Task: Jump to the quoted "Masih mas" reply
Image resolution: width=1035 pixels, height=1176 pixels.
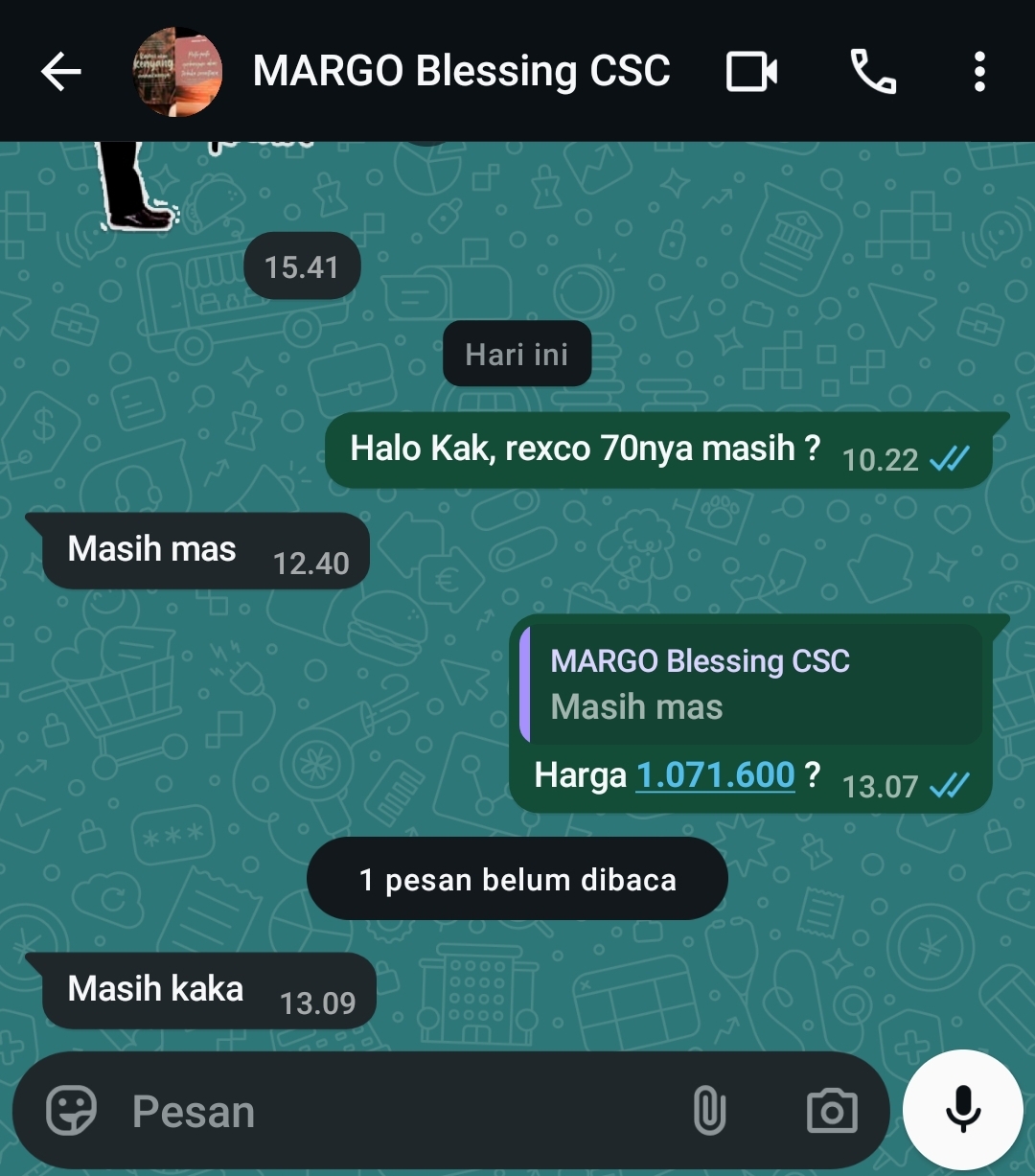Action: (752, 684)
